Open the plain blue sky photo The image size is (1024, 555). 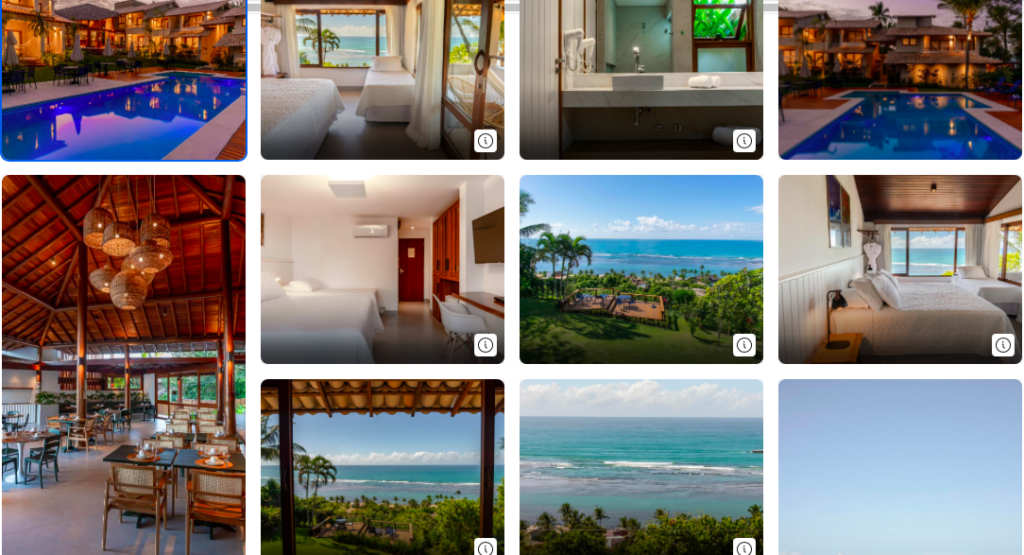pyautogui.click(x=900, y=465)
